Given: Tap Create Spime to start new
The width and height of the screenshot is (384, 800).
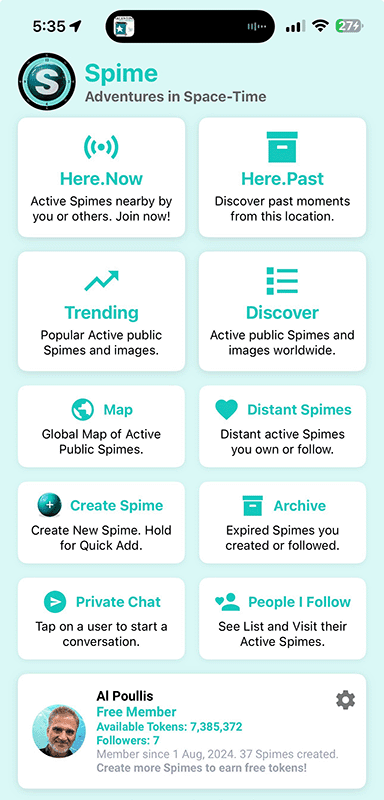Looking at the screenshot, I should pos(101,522).
